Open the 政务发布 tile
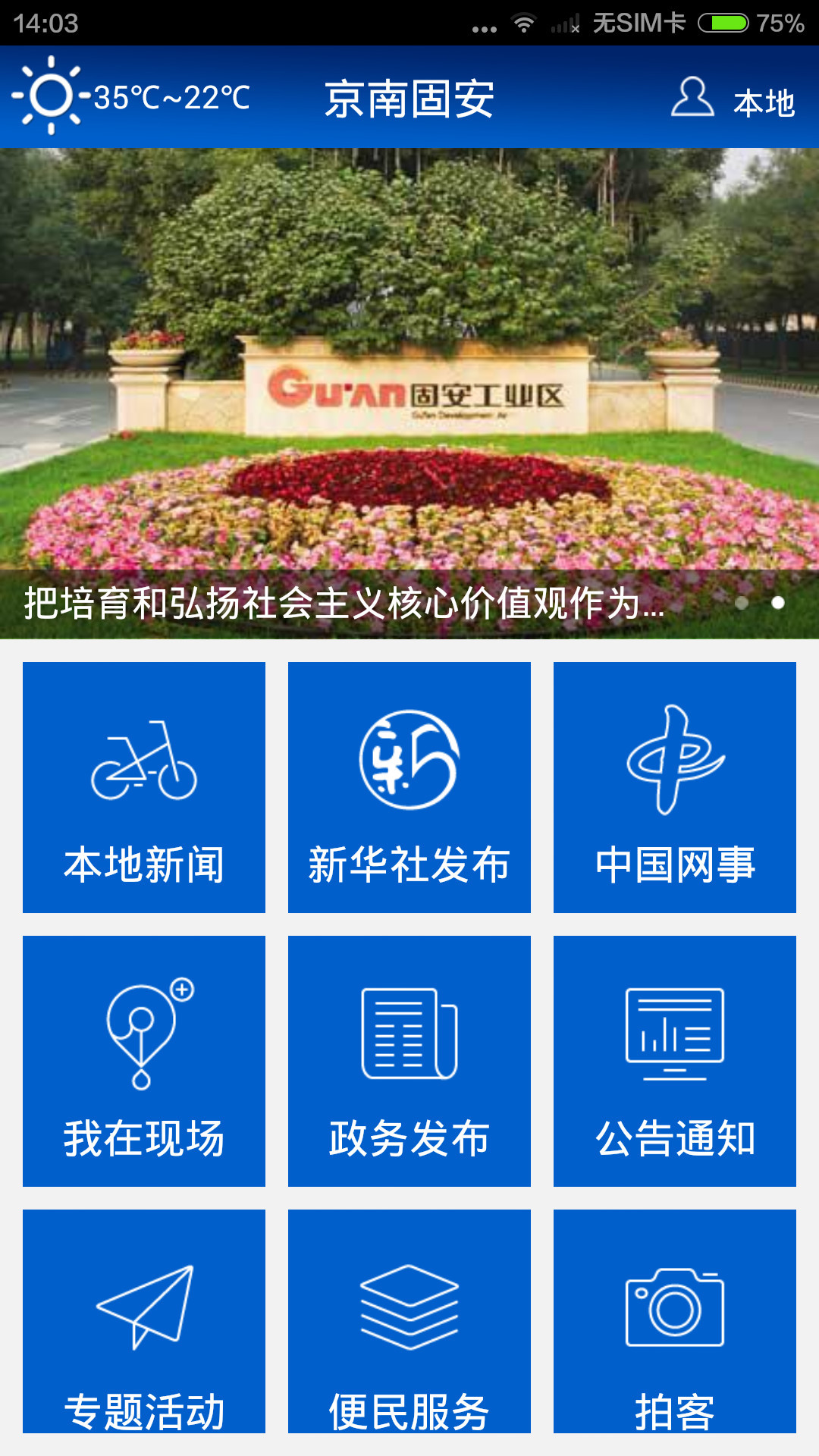 (409, 1061)
